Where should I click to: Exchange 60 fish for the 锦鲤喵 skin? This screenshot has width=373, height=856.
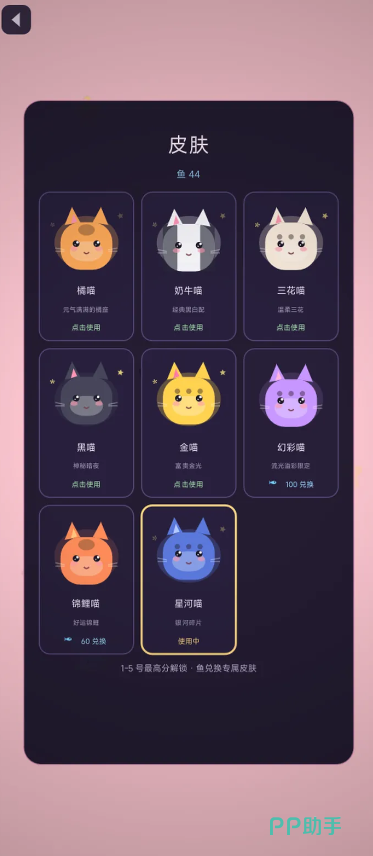pos(86,579)
